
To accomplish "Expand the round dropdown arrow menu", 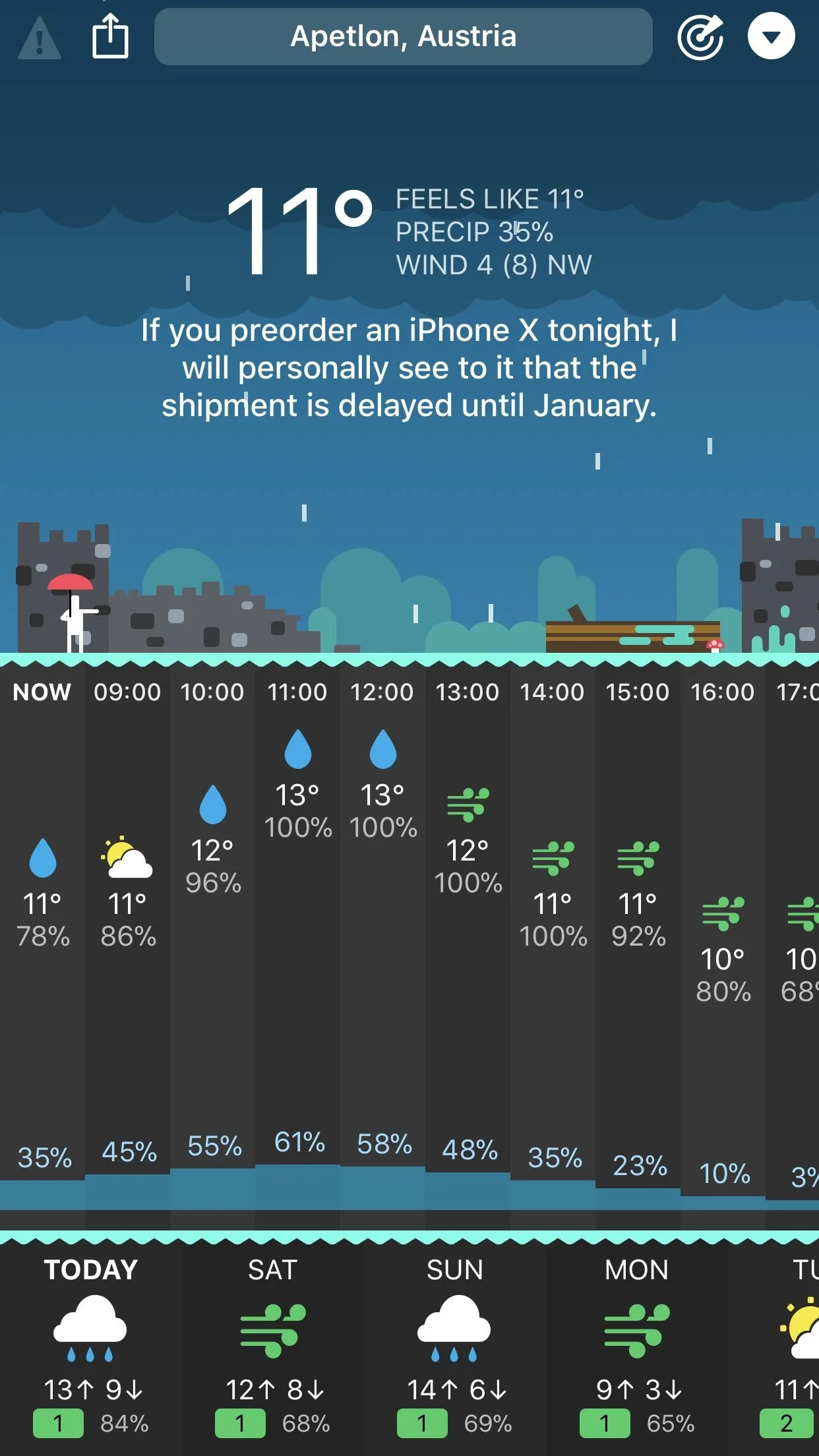I will (x=771, y=37).
